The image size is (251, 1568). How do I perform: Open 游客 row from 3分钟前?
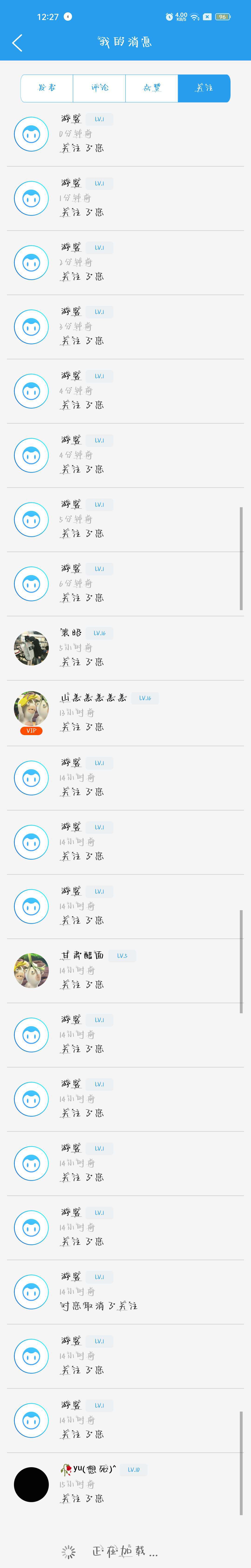(125, 327)
